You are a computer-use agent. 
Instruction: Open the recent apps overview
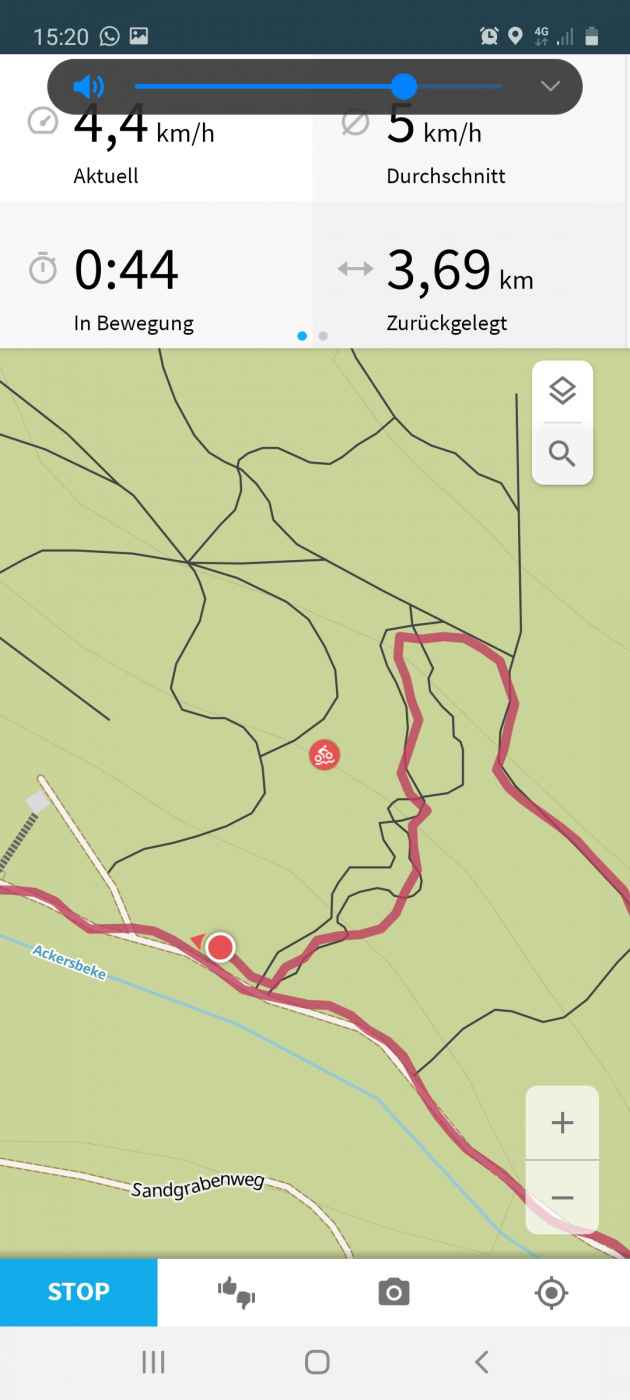point(153,1361)
